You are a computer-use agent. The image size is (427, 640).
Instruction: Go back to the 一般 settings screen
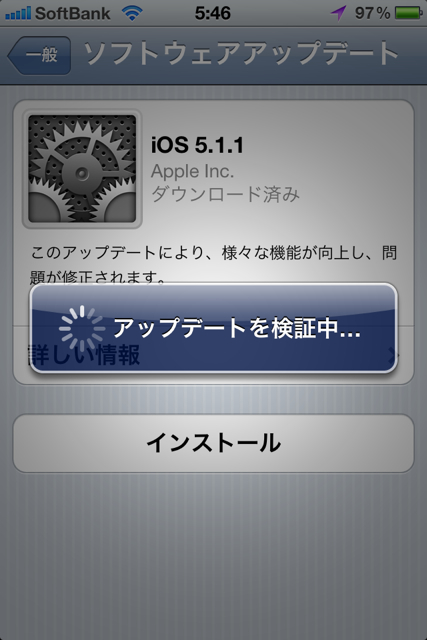pos(39,56)
